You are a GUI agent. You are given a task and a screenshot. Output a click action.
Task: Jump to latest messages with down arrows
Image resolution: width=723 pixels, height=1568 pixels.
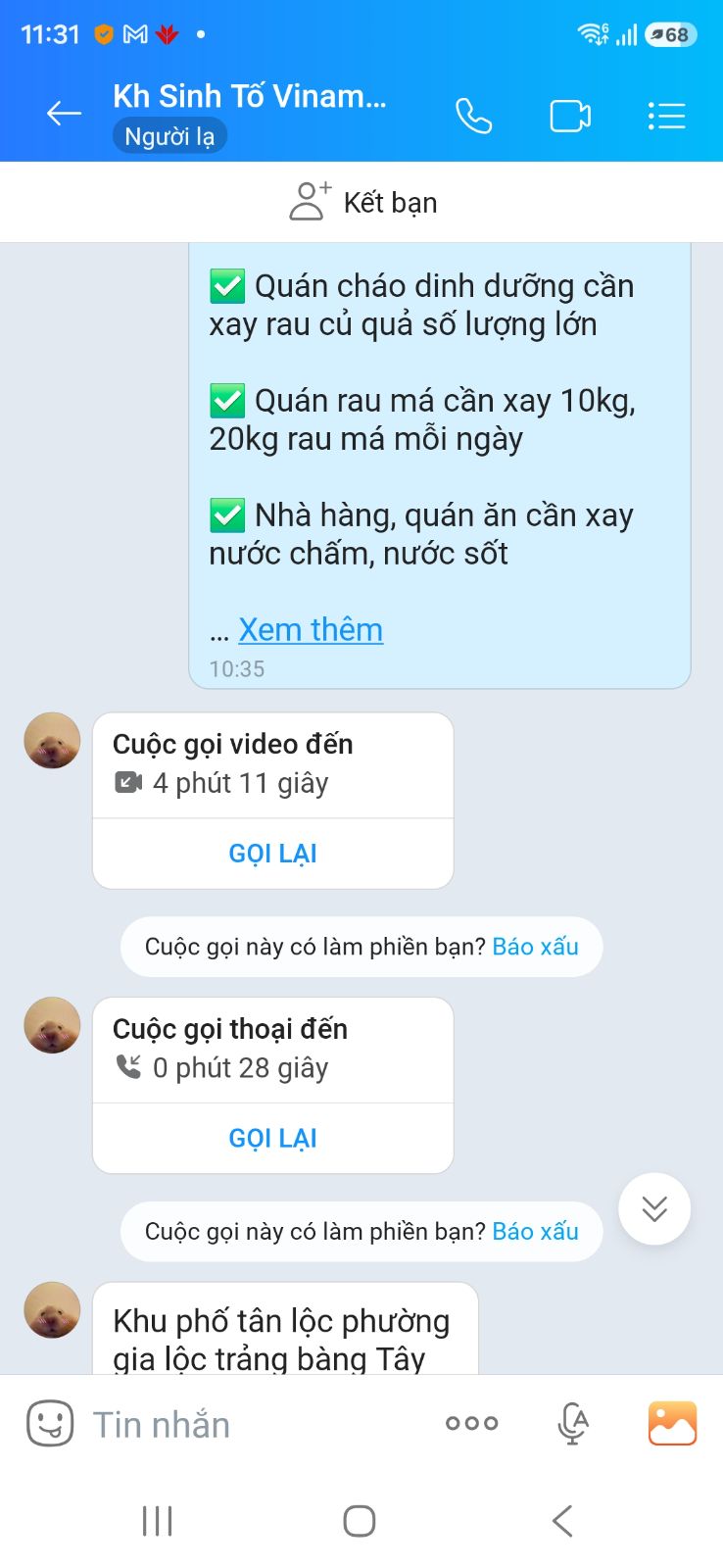tap(654, 1208)
